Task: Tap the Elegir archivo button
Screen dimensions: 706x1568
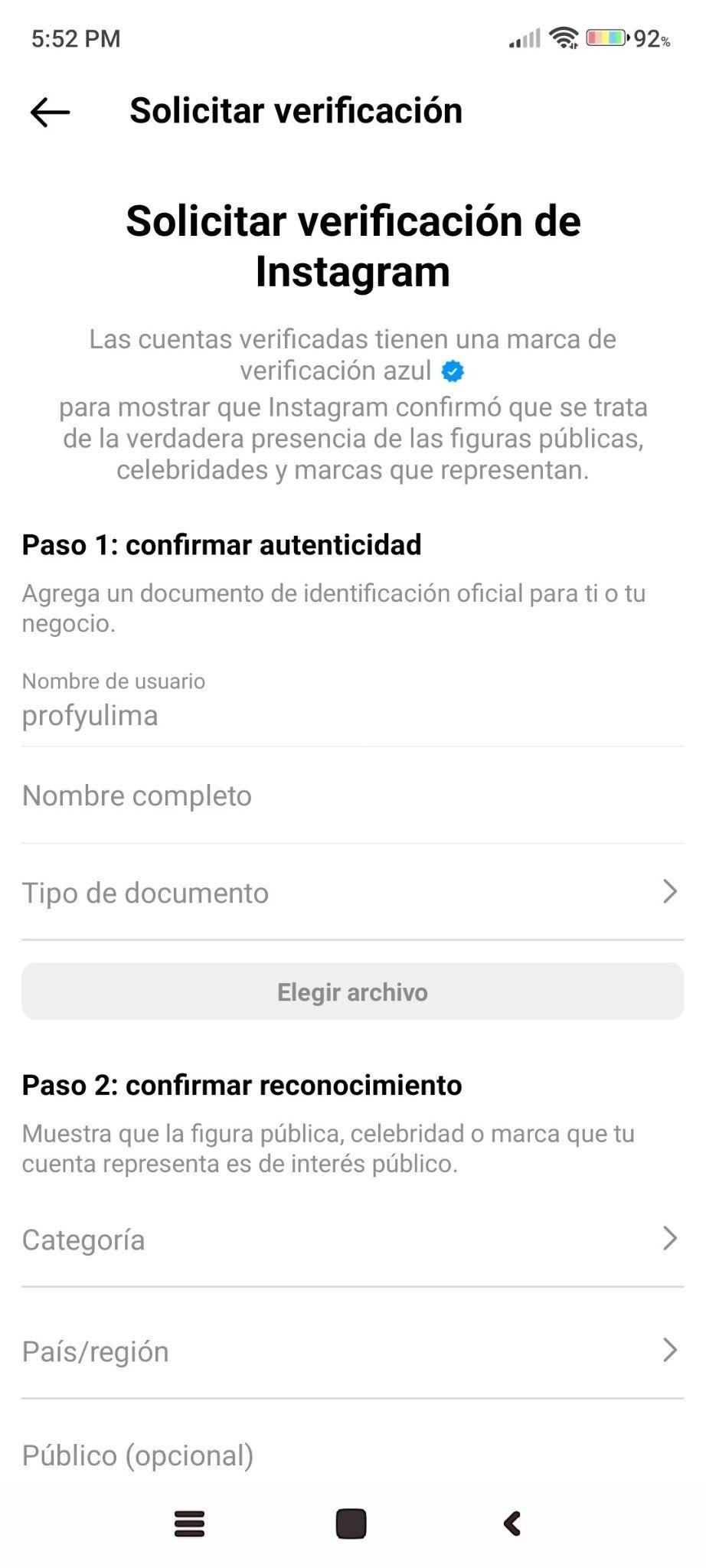Action: 352,991
